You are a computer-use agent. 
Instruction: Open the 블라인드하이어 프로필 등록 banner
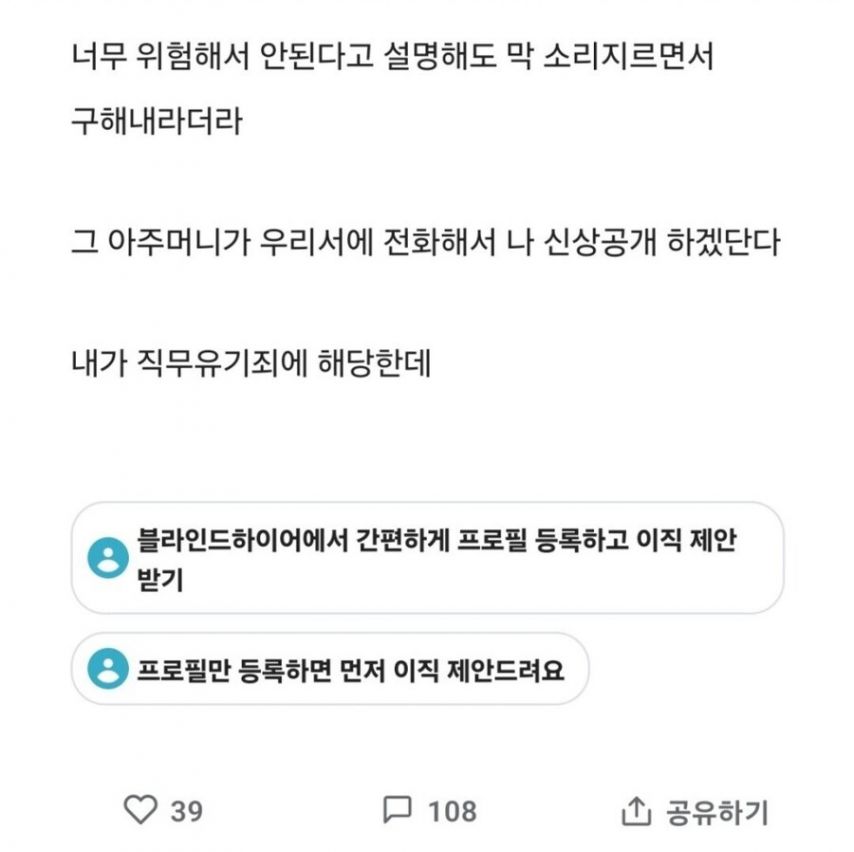[x=427, y=558]
